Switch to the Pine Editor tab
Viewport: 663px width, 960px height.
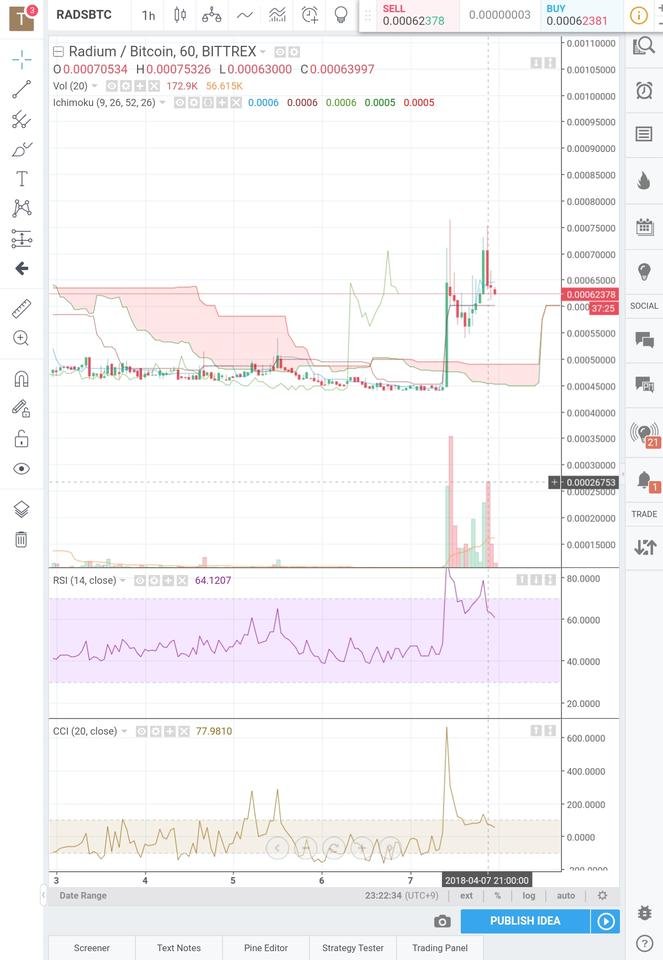click(x=266, y=947)
